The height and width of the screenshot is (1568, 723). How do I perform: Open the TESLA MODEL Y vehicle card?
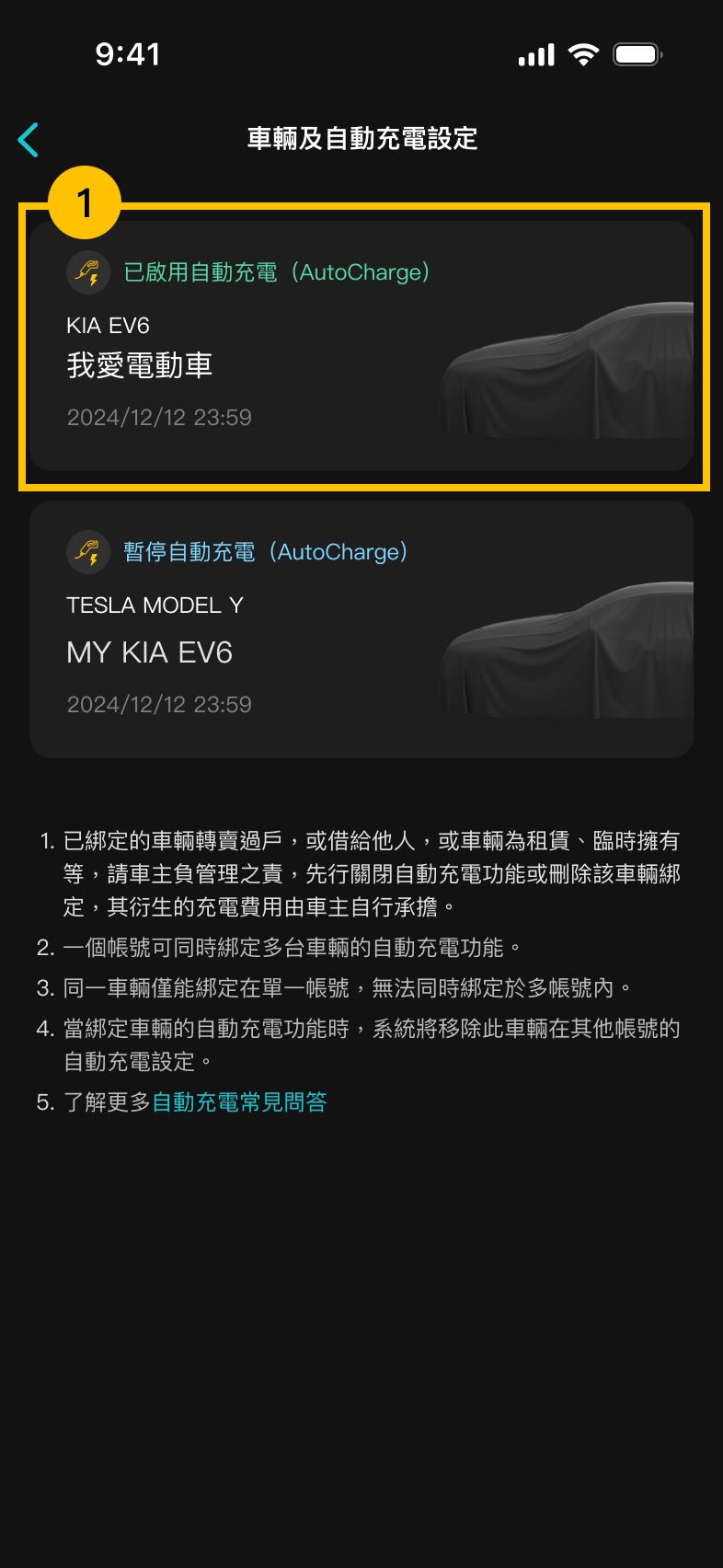[x=361, y=629]
